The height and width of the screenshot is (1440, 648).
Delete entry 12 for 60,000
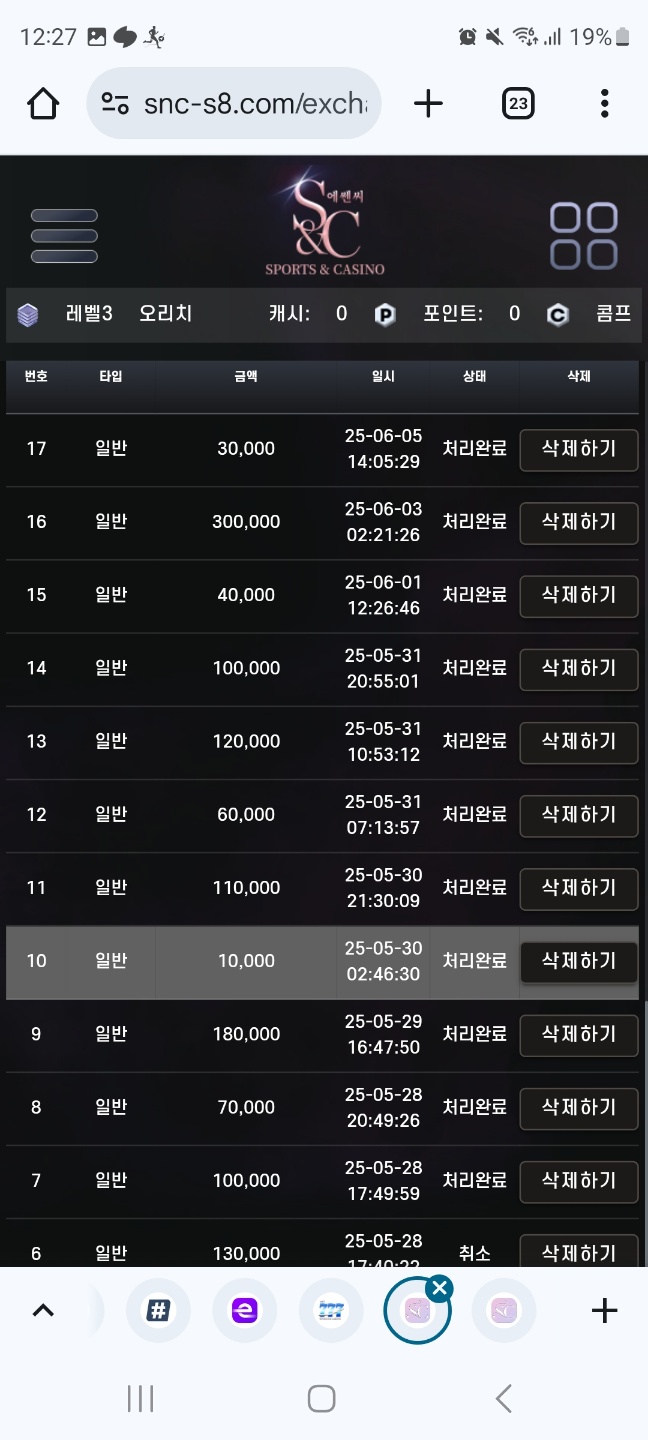579,815
